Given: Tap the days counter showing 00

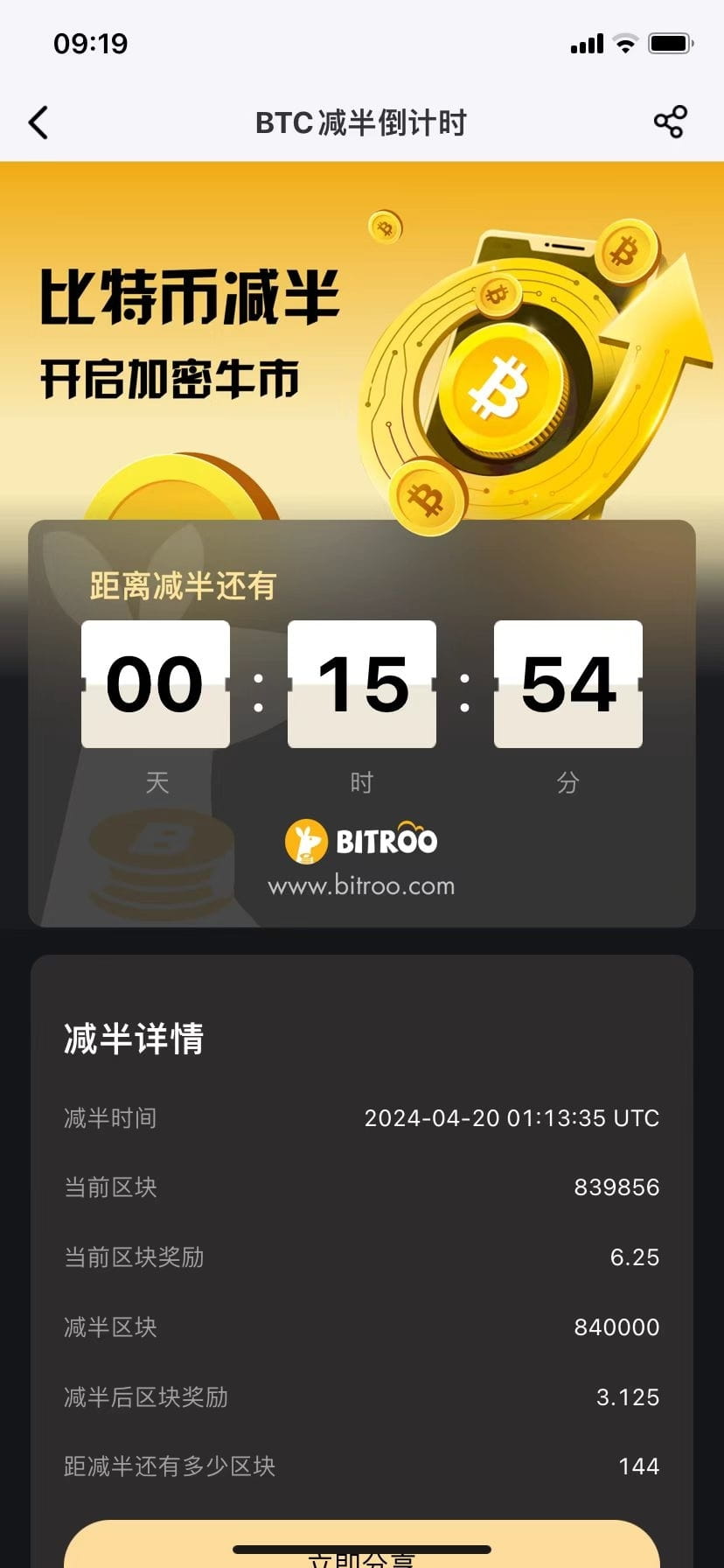Looking at the screenshot, I should 155,684.
